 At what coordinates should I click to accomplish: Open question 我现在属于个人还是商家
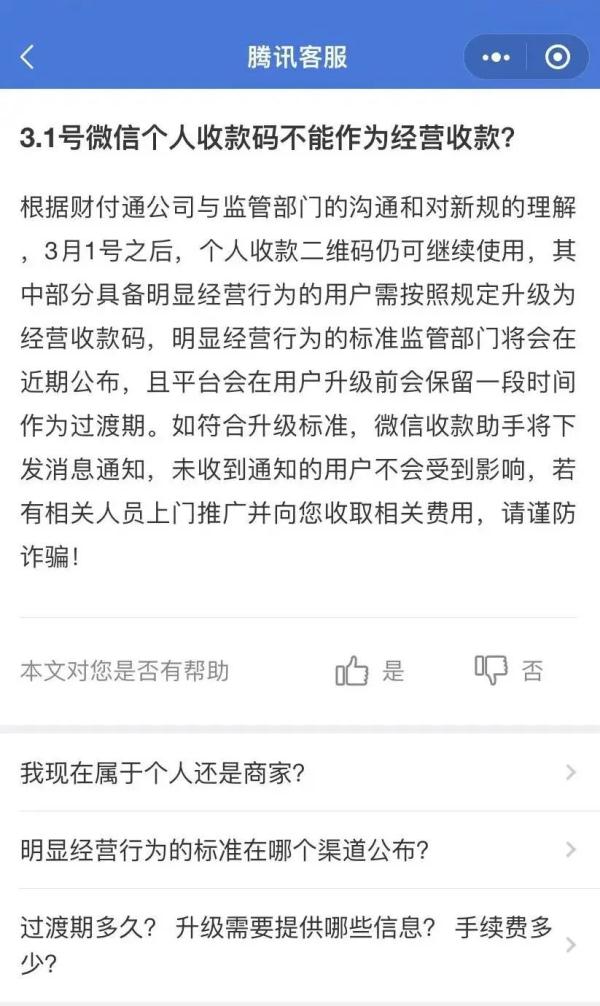tap(299, 772)
